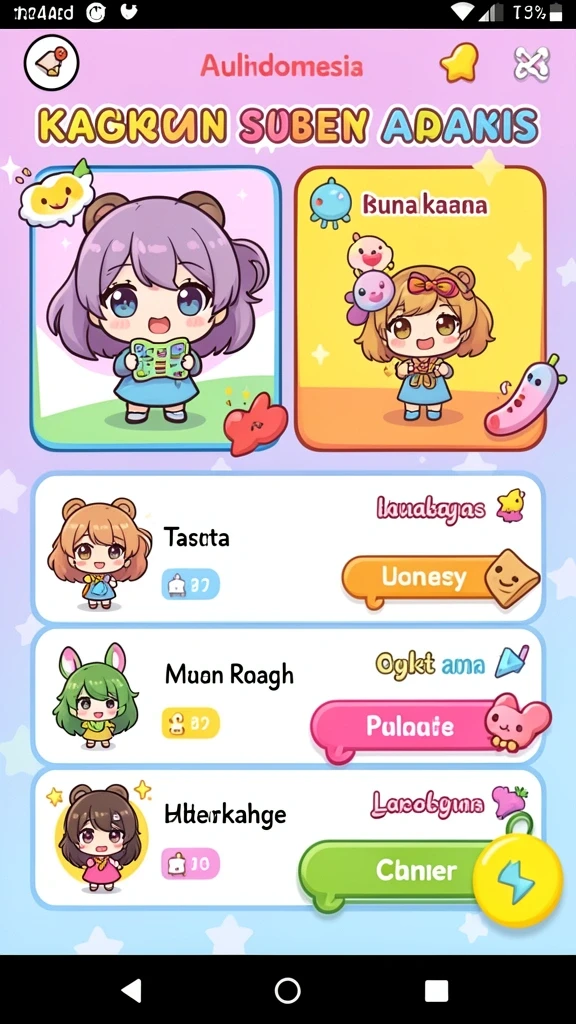Open the Muon Roagh character row
576x1024 pixels.
[288, 696]
